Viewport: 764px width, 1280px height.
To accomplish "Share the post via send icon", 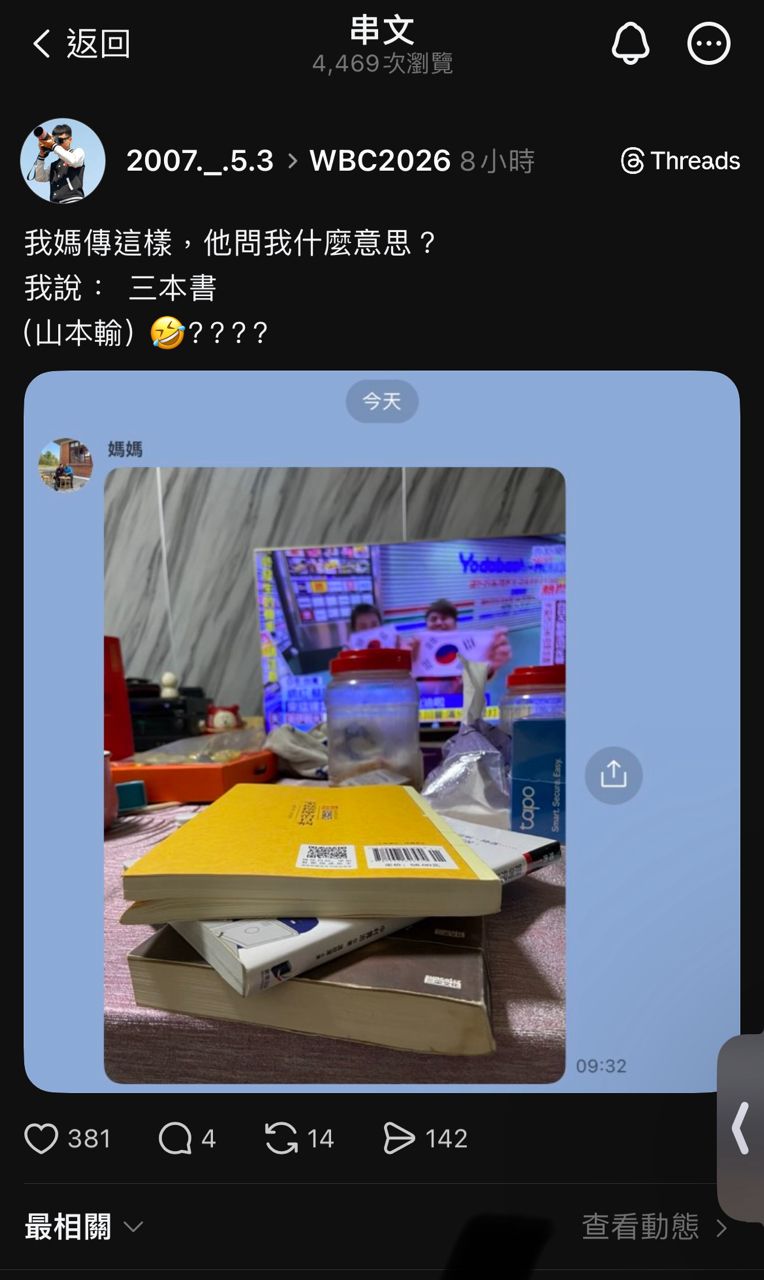I will pyautogui.click(x=398, y=1138).
